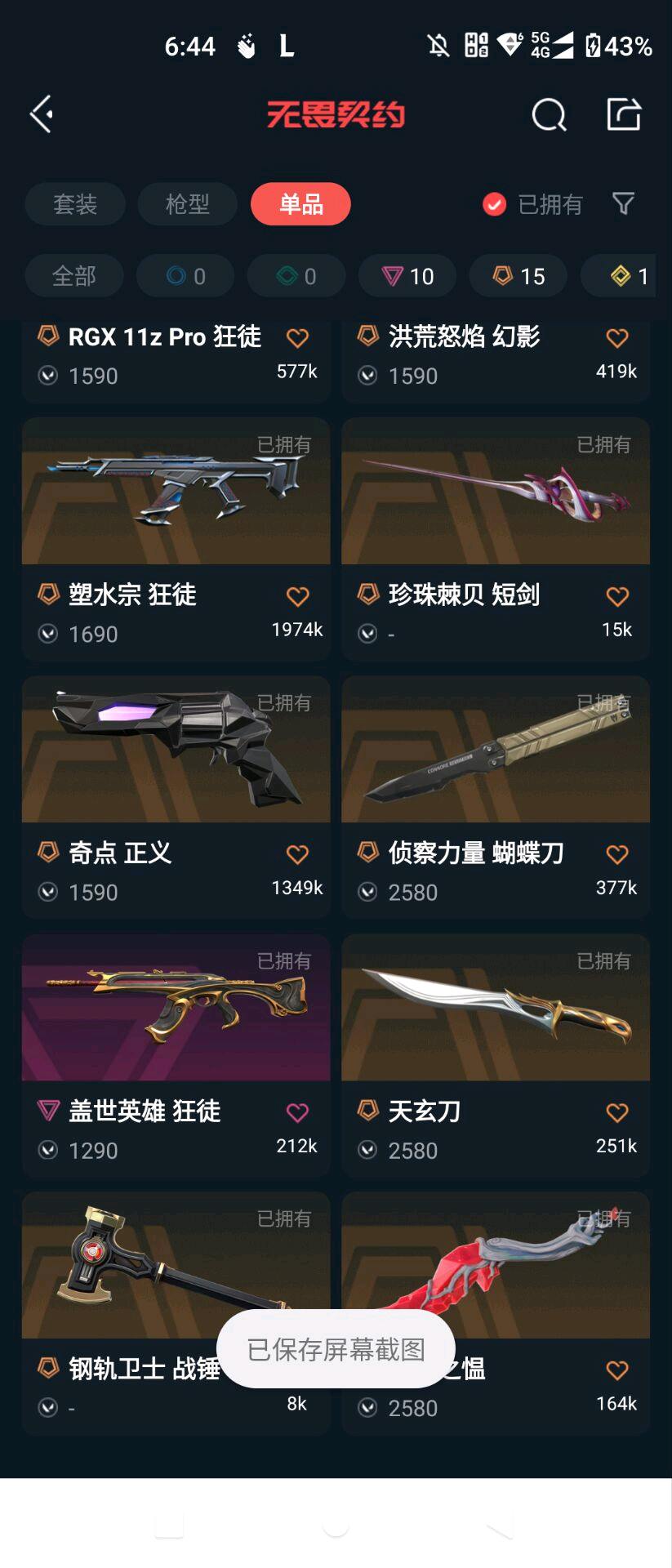The height and width of the screenshot is (1568, 672).
Task: Go back using the top-left arrow
Action: click(42, 114)
